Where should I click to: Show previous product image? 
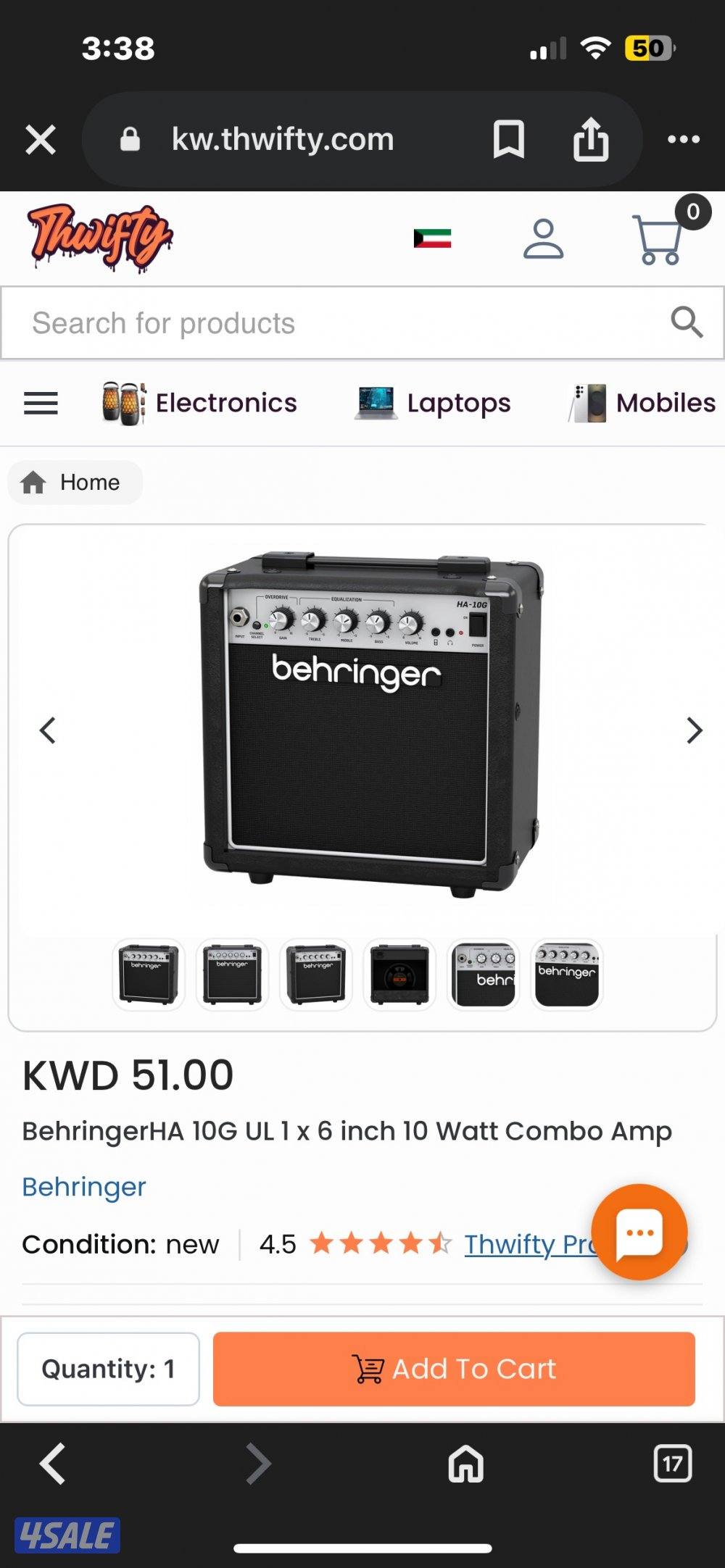pos(48,730)
